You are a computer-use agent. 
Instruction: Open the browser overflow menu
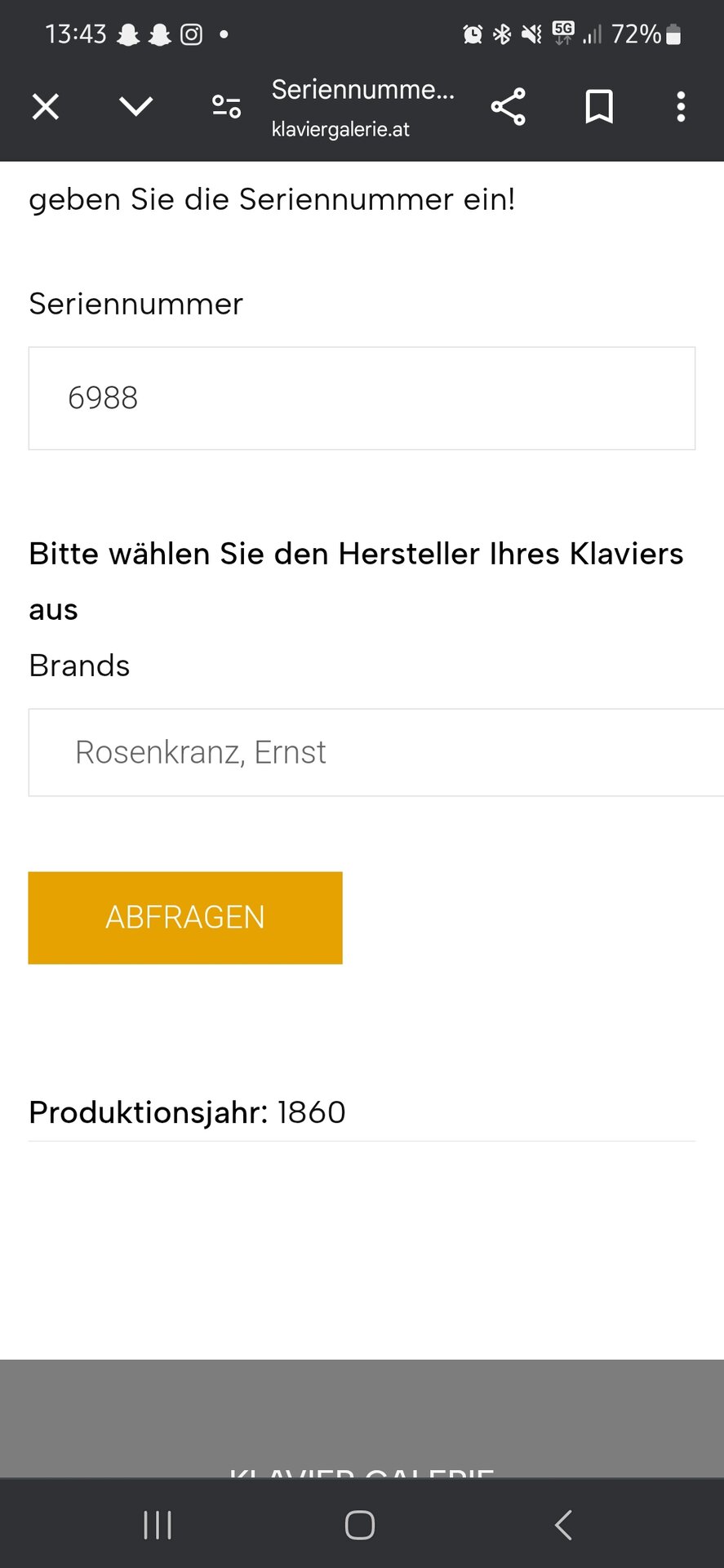[681, 107]
